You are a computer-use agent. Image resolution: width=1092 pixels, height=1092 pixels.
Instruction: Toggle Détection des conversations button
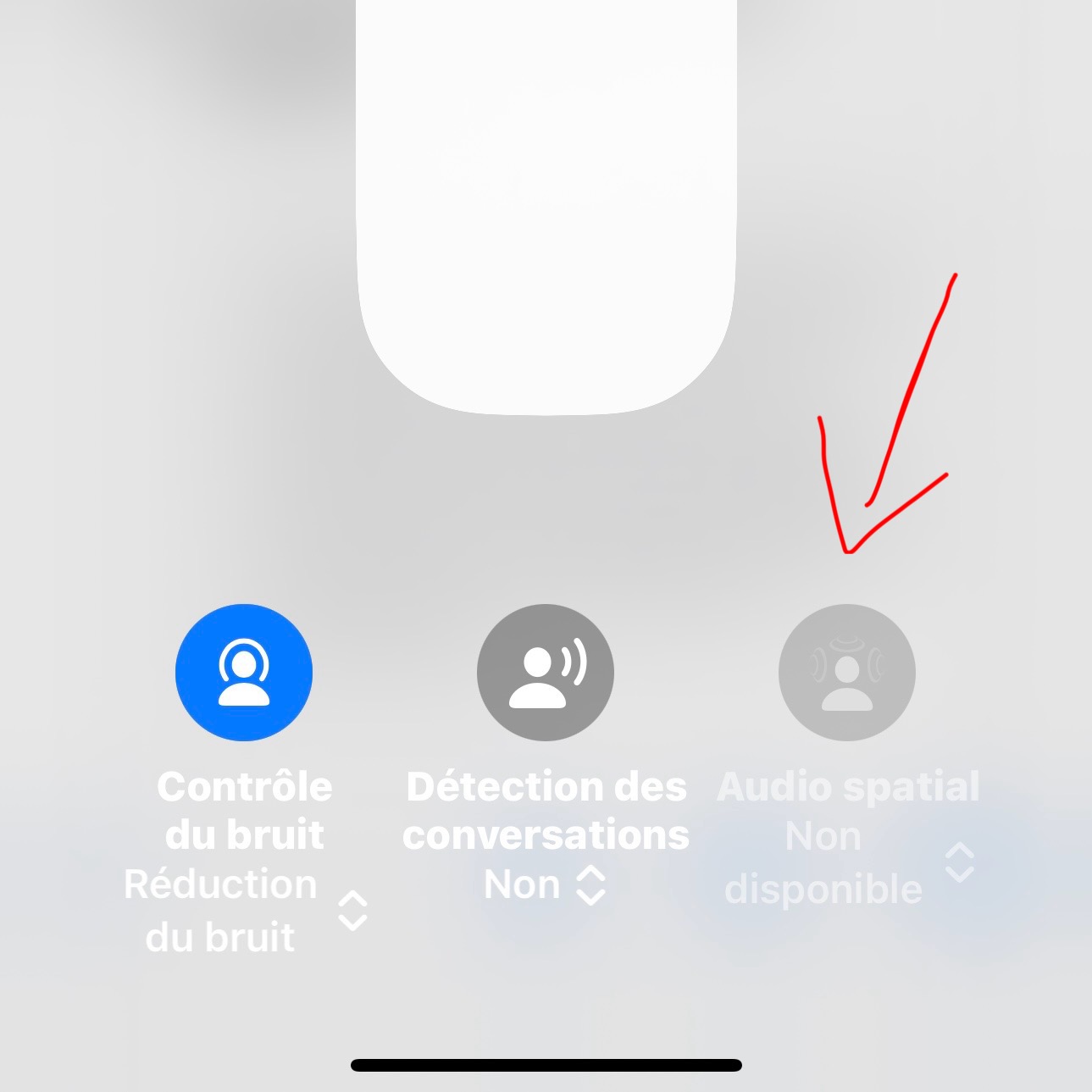(x=546, y=672)
